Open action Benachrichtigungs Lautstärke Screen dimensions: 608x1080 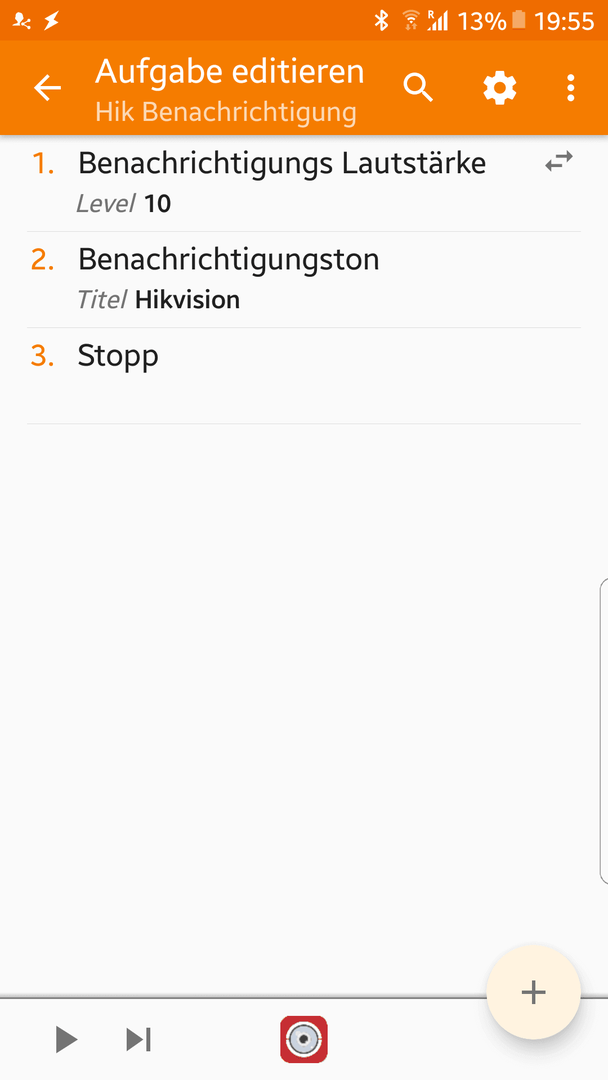(x=304, y=184)
